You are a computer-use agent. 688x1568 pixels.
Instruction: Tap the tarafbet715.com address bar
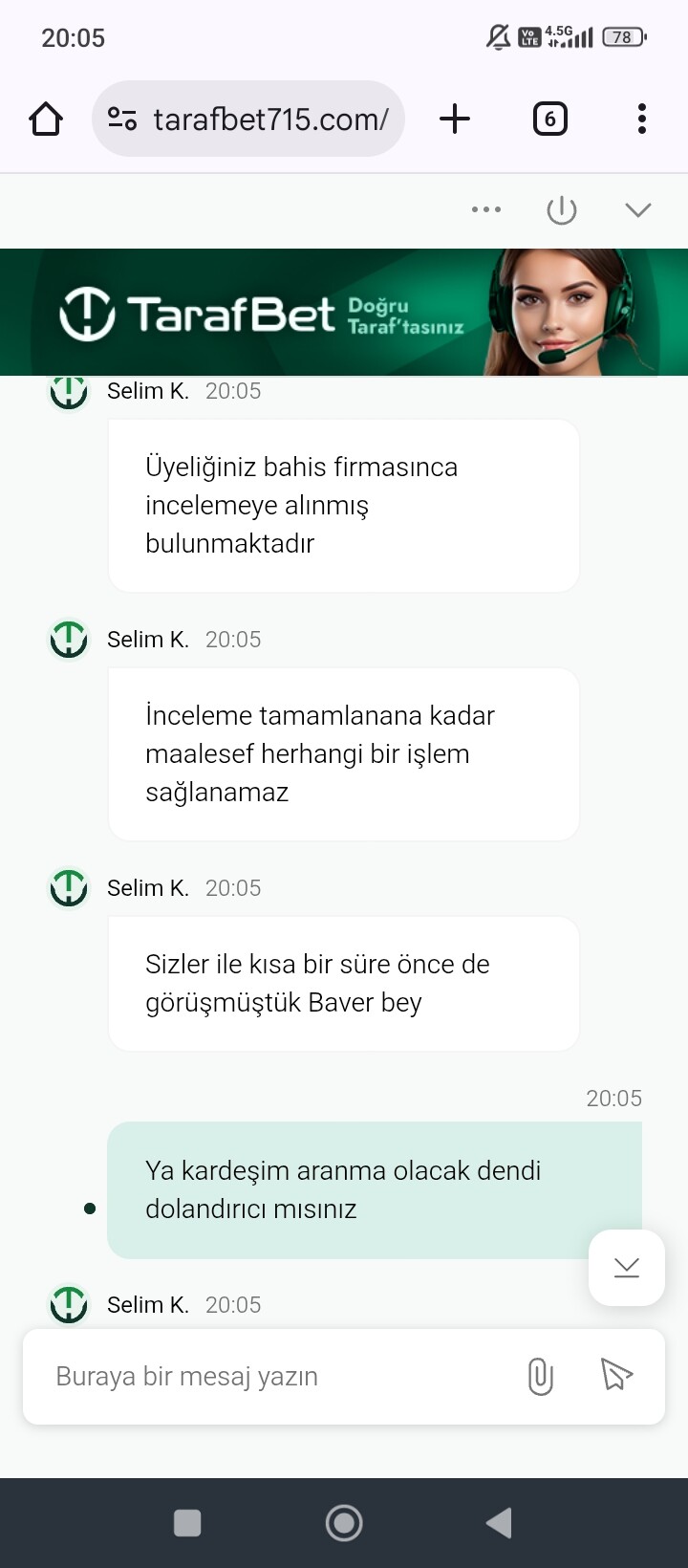(248, 119)
